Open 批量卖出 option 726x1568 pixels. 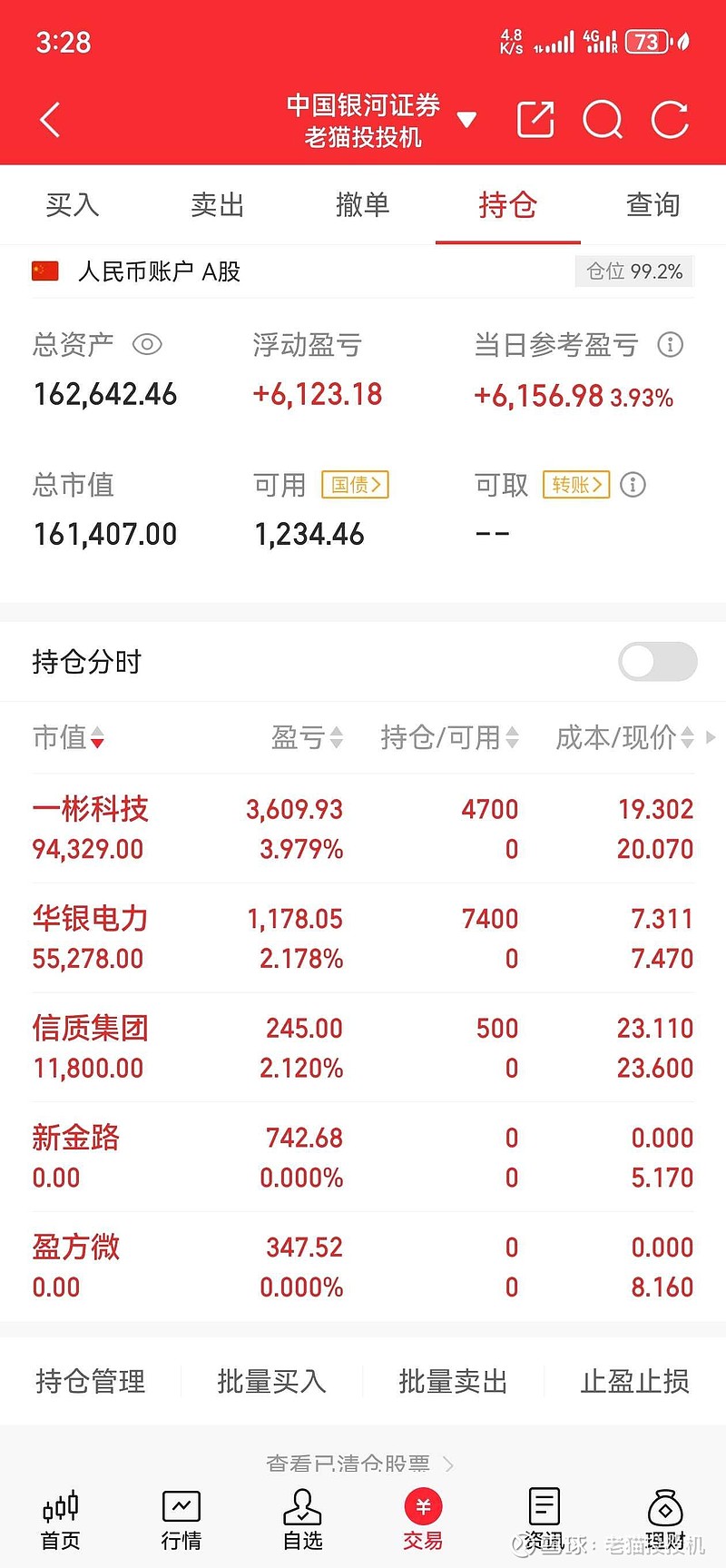click(453, 1382)
